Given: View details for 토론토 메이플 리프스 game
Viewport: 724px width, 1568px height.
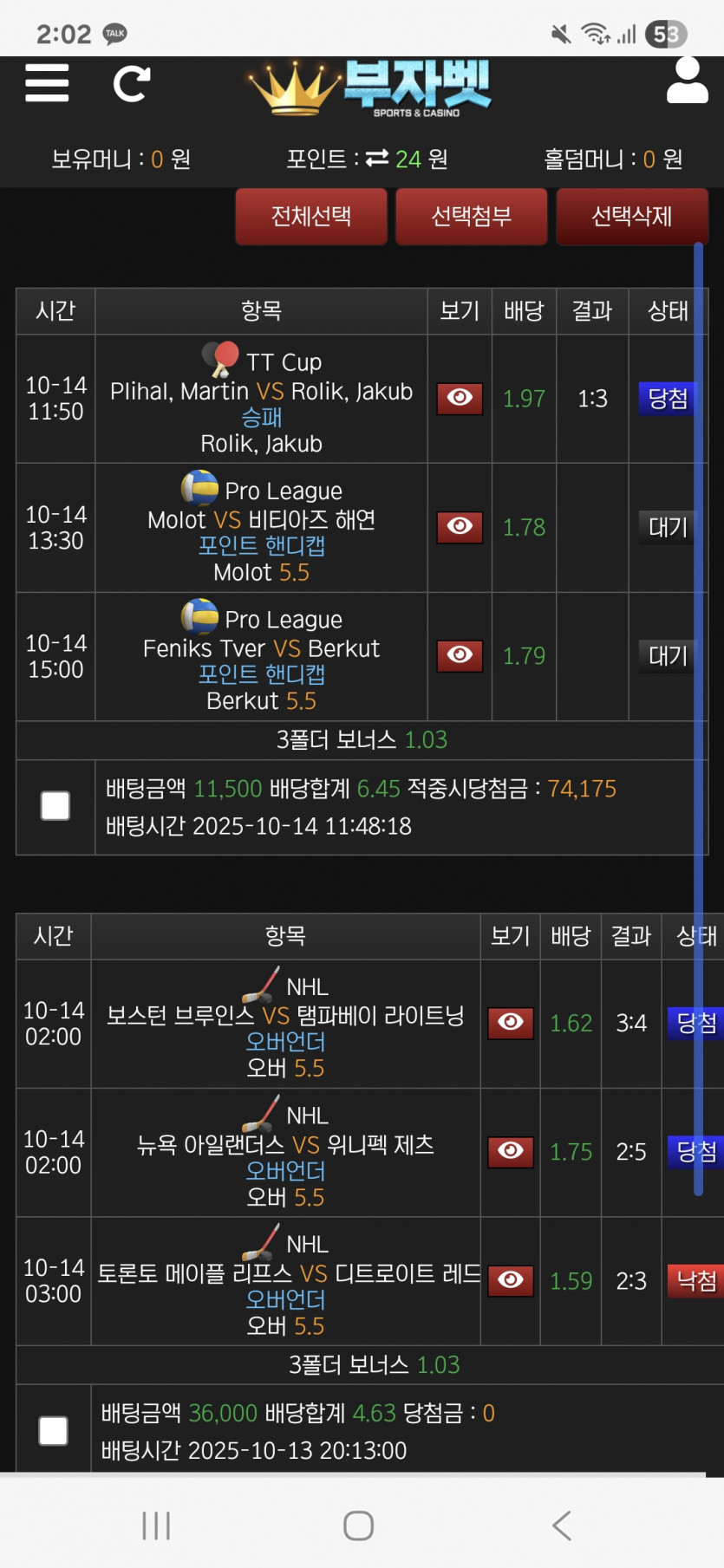Looking at the screenshot, I should click(x=511, y=1280).
